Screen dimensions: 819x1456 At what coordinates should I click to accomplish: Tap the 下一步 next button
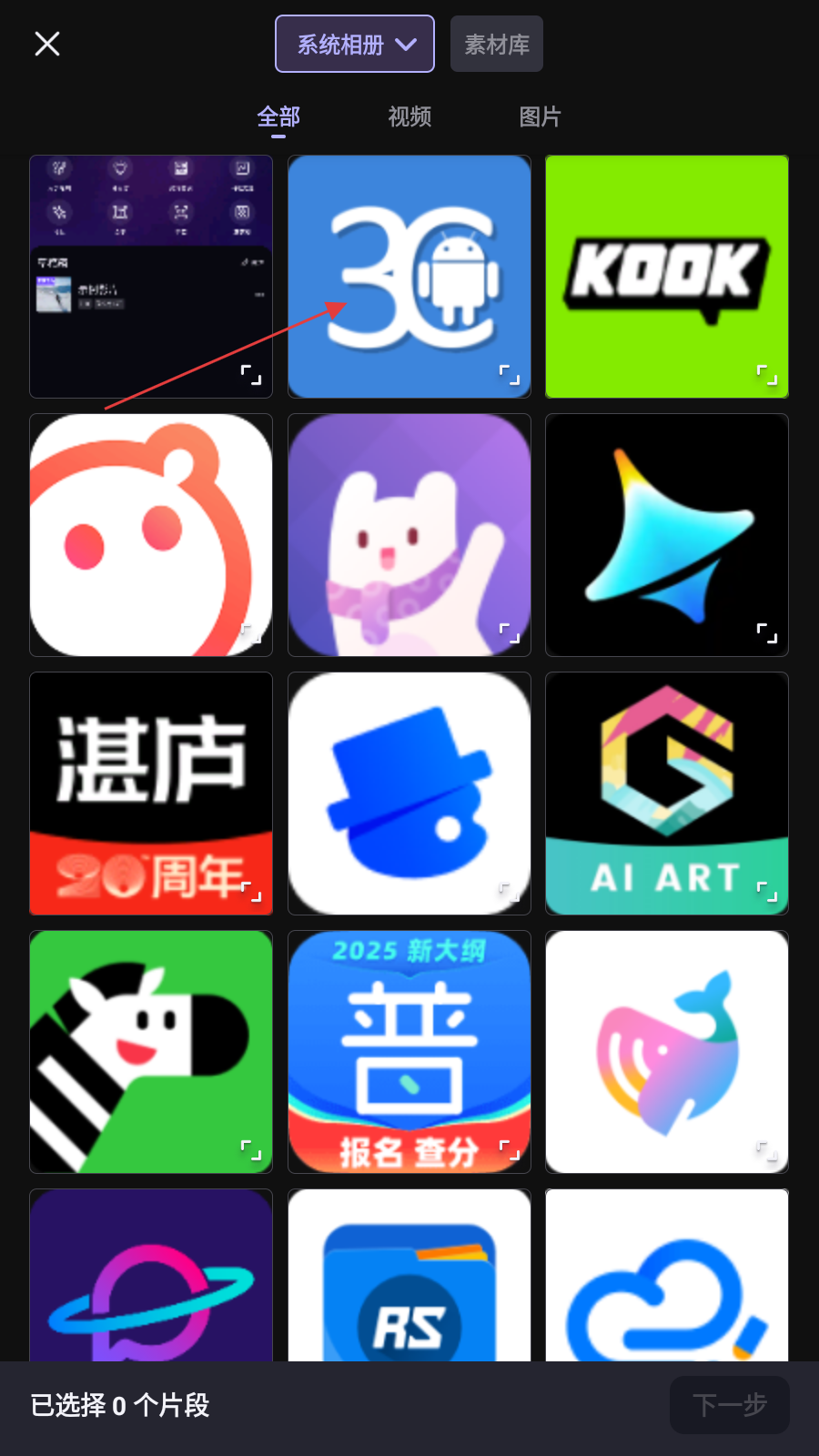(x=729, y=1405)
